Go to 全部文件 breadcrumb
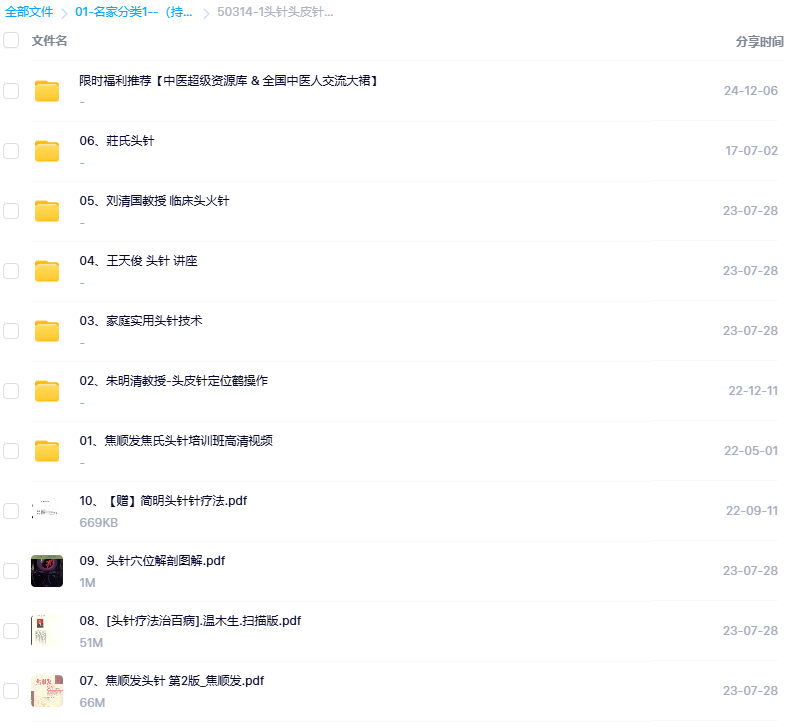Viewport: 798px width, 728px height. (x=29, y=13)
